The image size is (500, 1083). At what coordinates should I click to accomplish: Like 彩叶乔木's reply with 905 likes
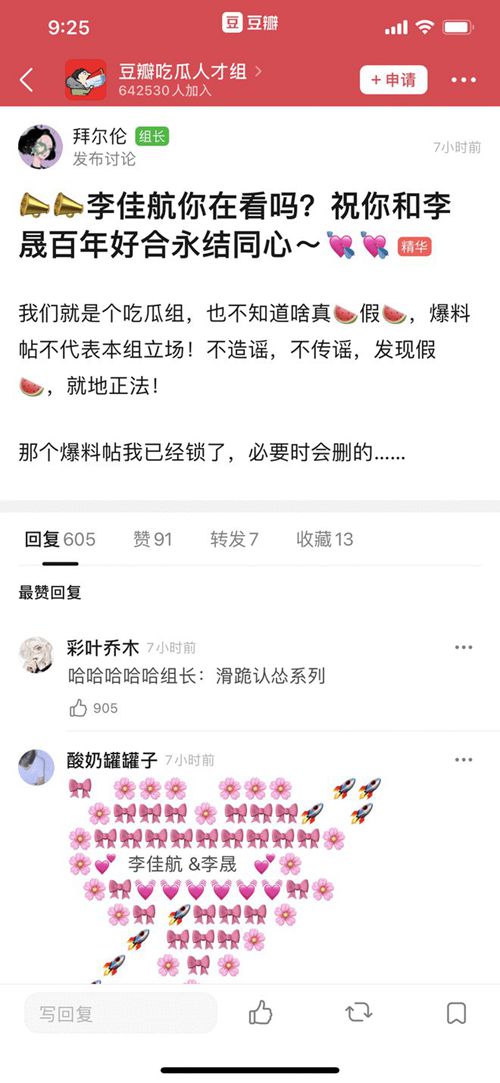(93, 708)
